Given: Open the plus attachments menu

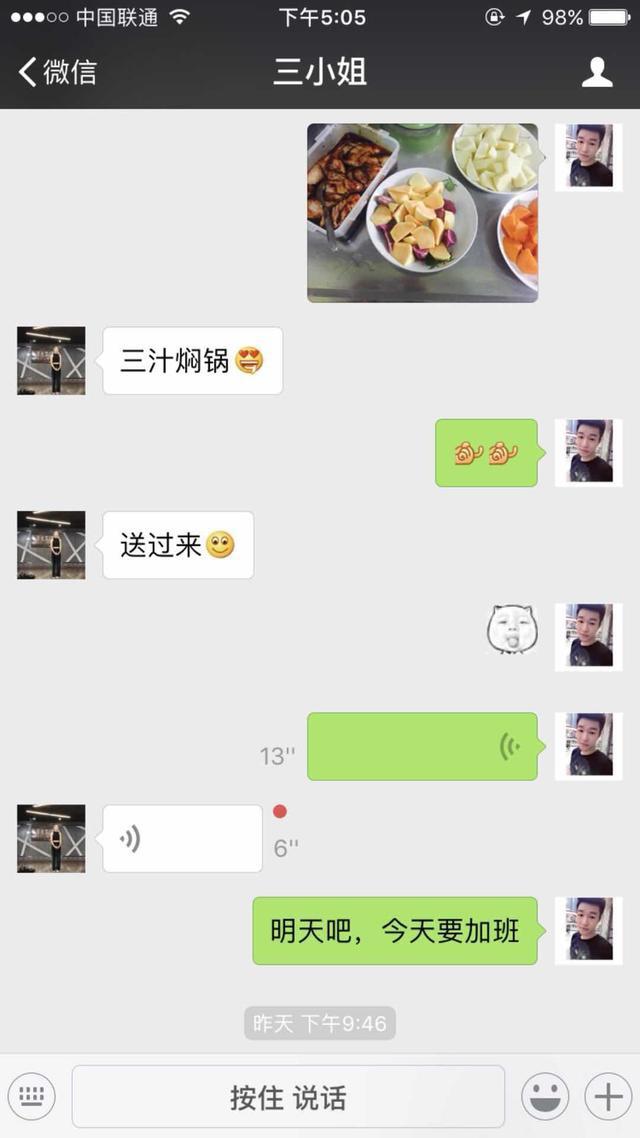Looking at the screenshot, I should (608, 1097).
